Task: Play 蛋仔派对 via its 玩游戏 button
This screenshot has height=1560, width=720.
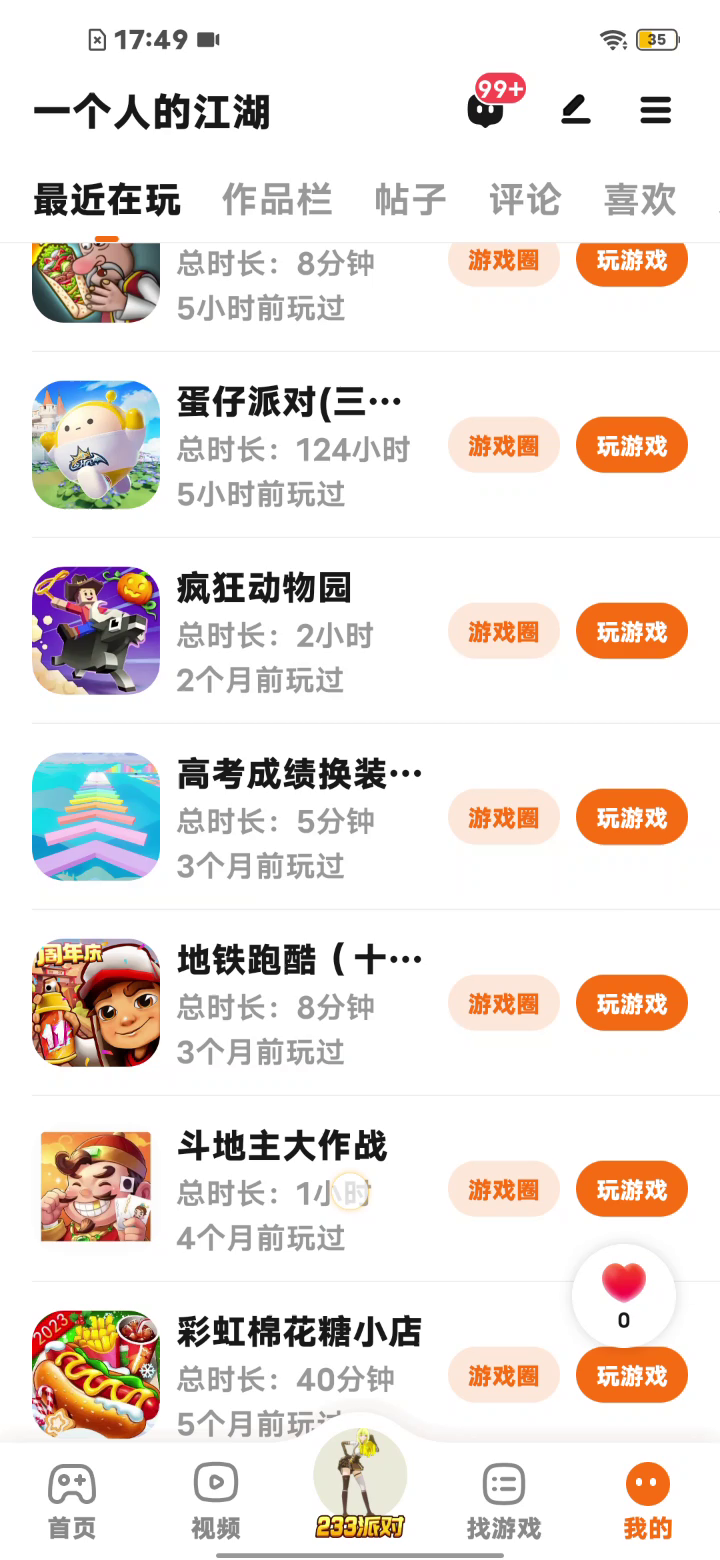Action: [x=631, y=445]
